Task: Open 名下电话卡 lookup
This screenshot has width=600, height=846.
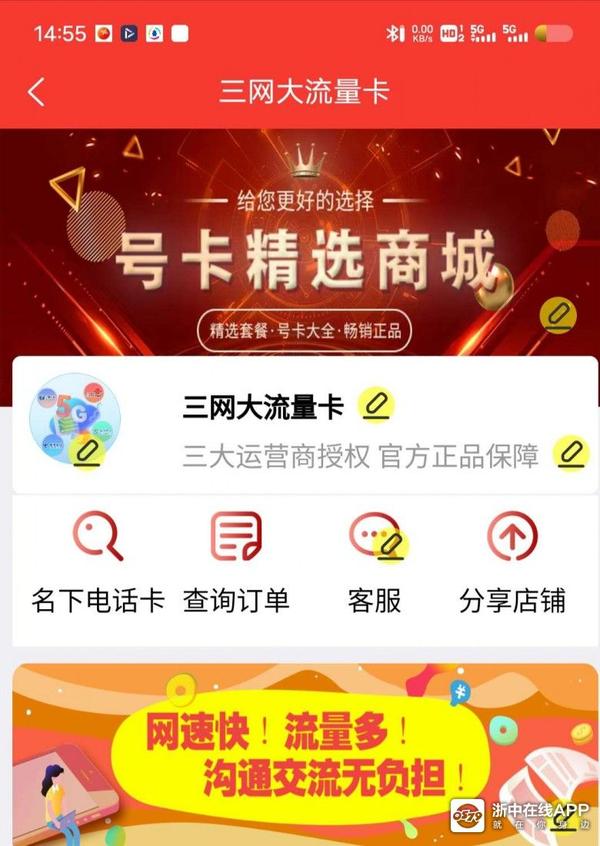Action: click(x=98, y=563)
